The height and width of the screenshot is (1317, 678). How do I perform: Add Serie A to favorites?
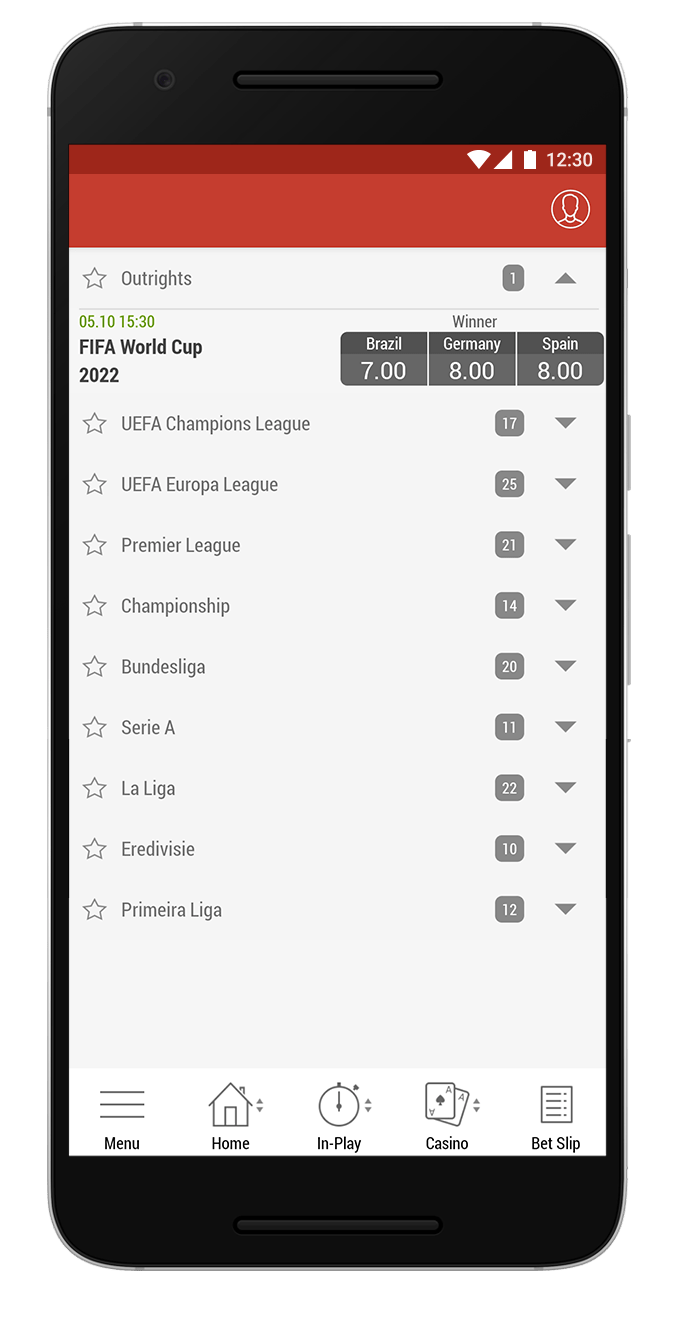pos(94,727)
